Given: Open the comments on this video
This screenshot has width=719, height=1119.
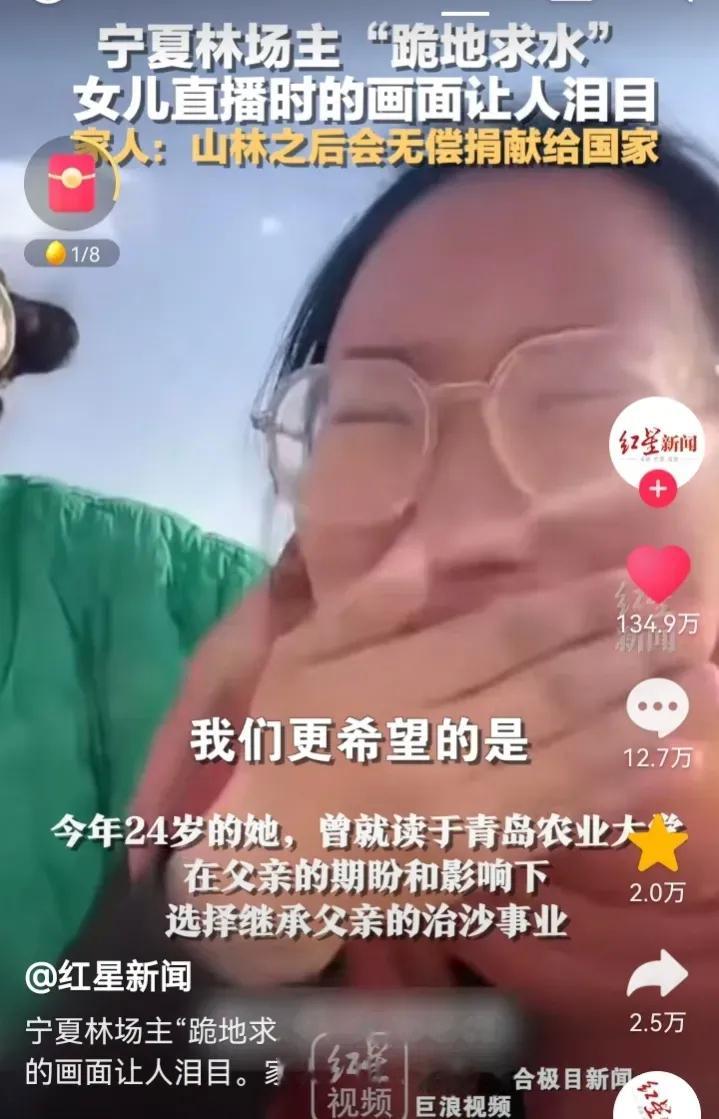Looking at the screenshot, I should (x=657, y=707).
